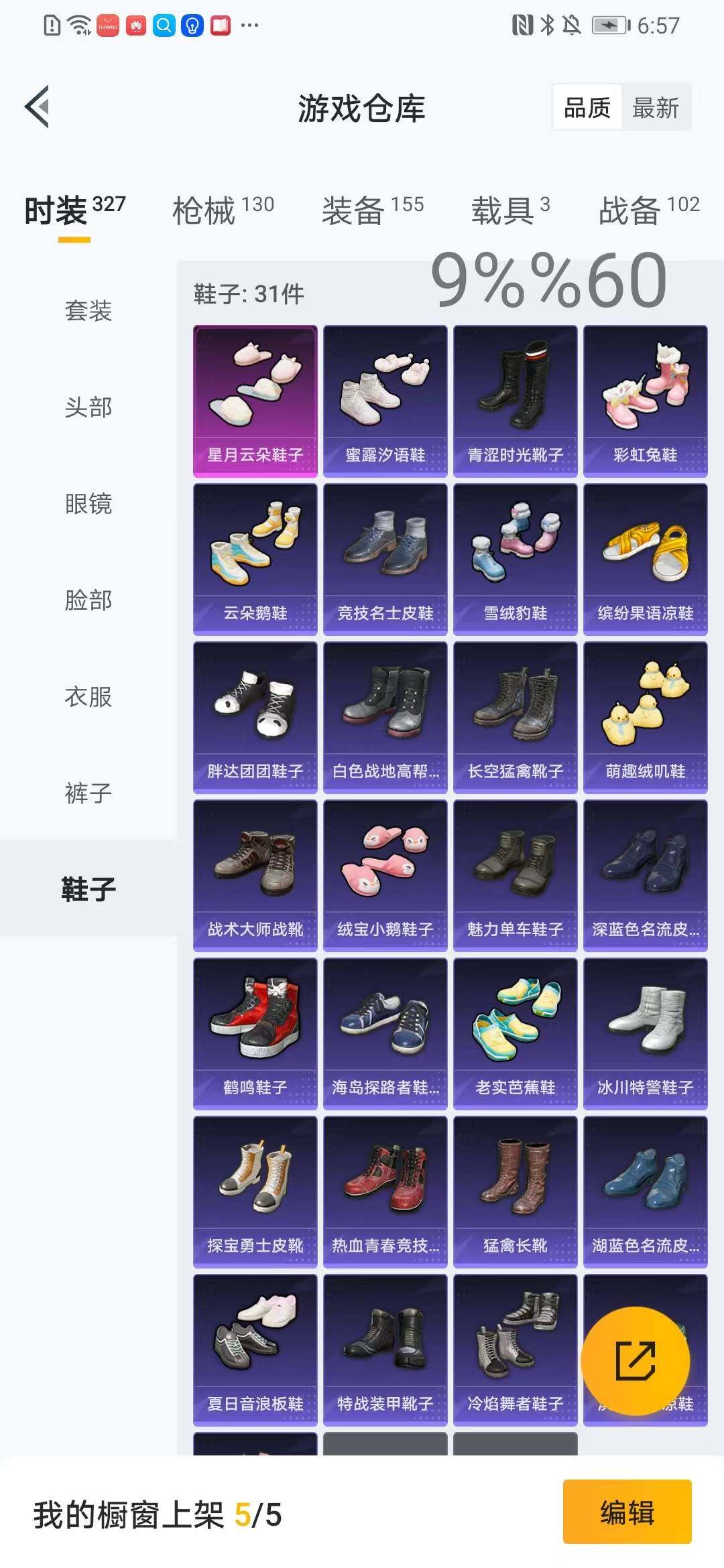Image resolution: width=724 pixels, height=1568 pixels.
Task: Switch to the 枪械 tab
Action: pyautogui.click(x=223, y=210)
